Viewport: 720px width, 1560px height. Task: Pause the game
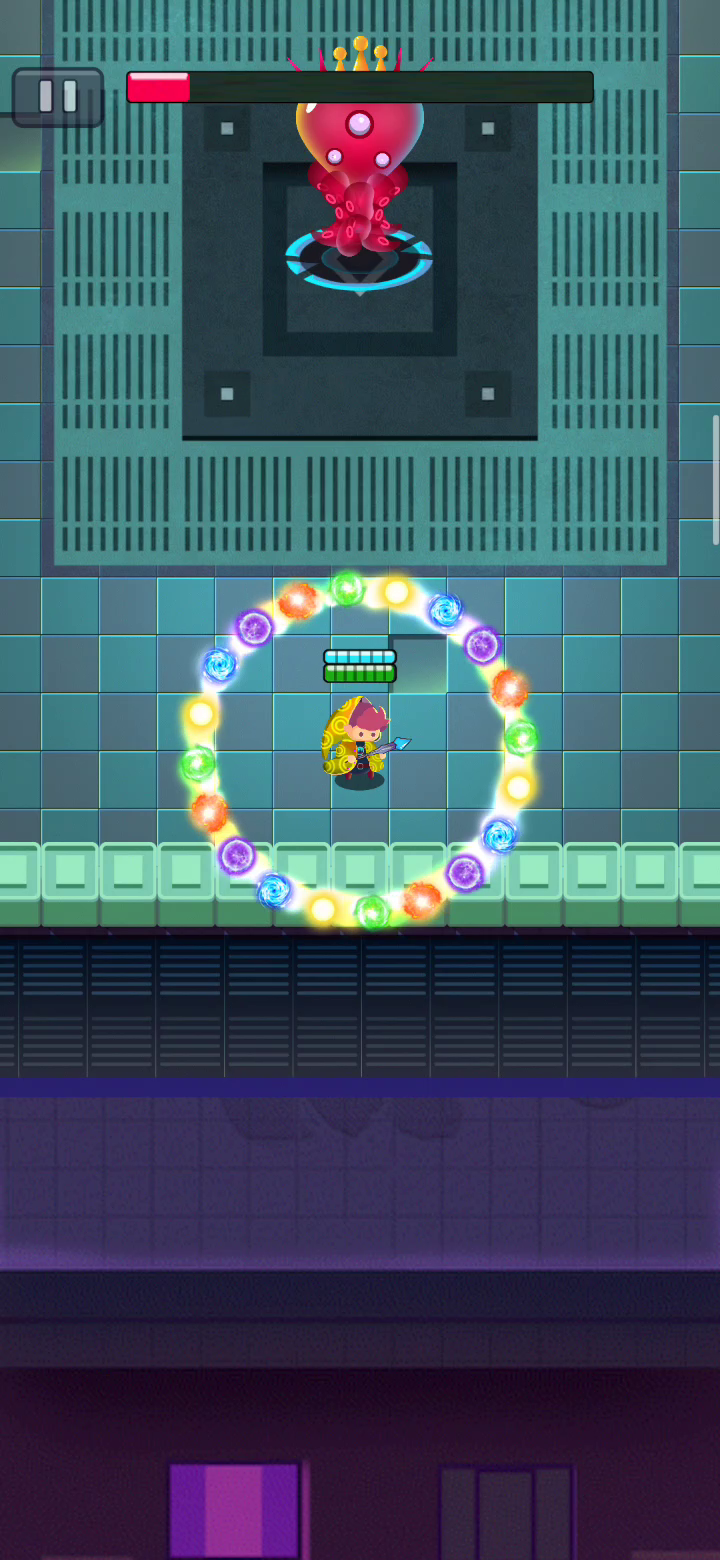[58, 97]
